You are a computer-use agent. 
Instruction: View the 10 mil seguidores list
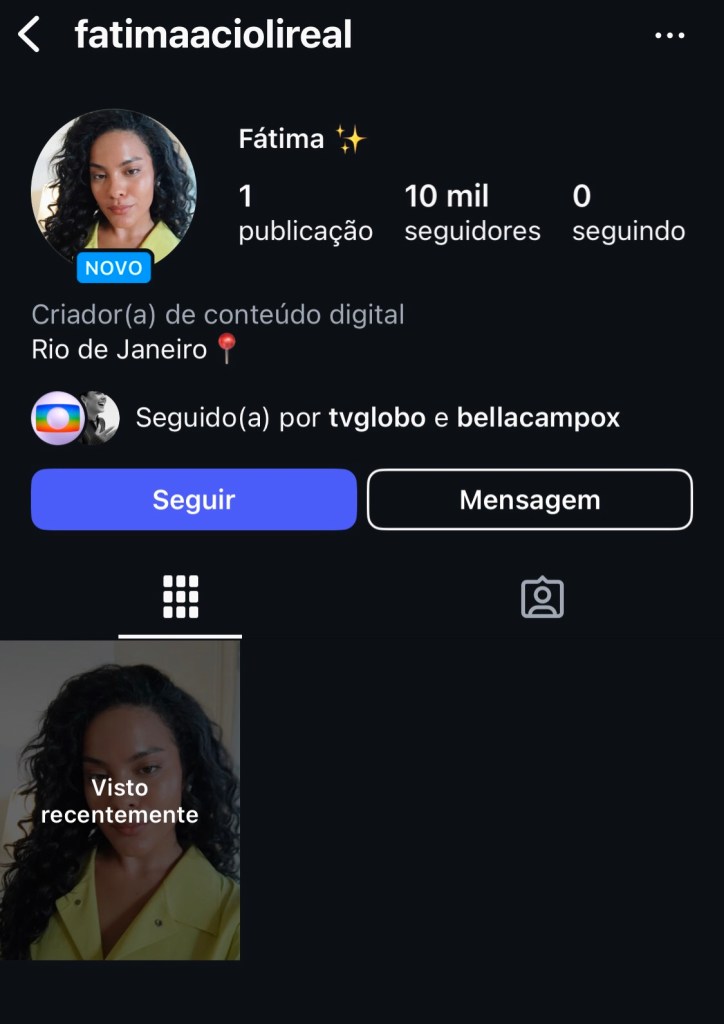tap(472, 212)
